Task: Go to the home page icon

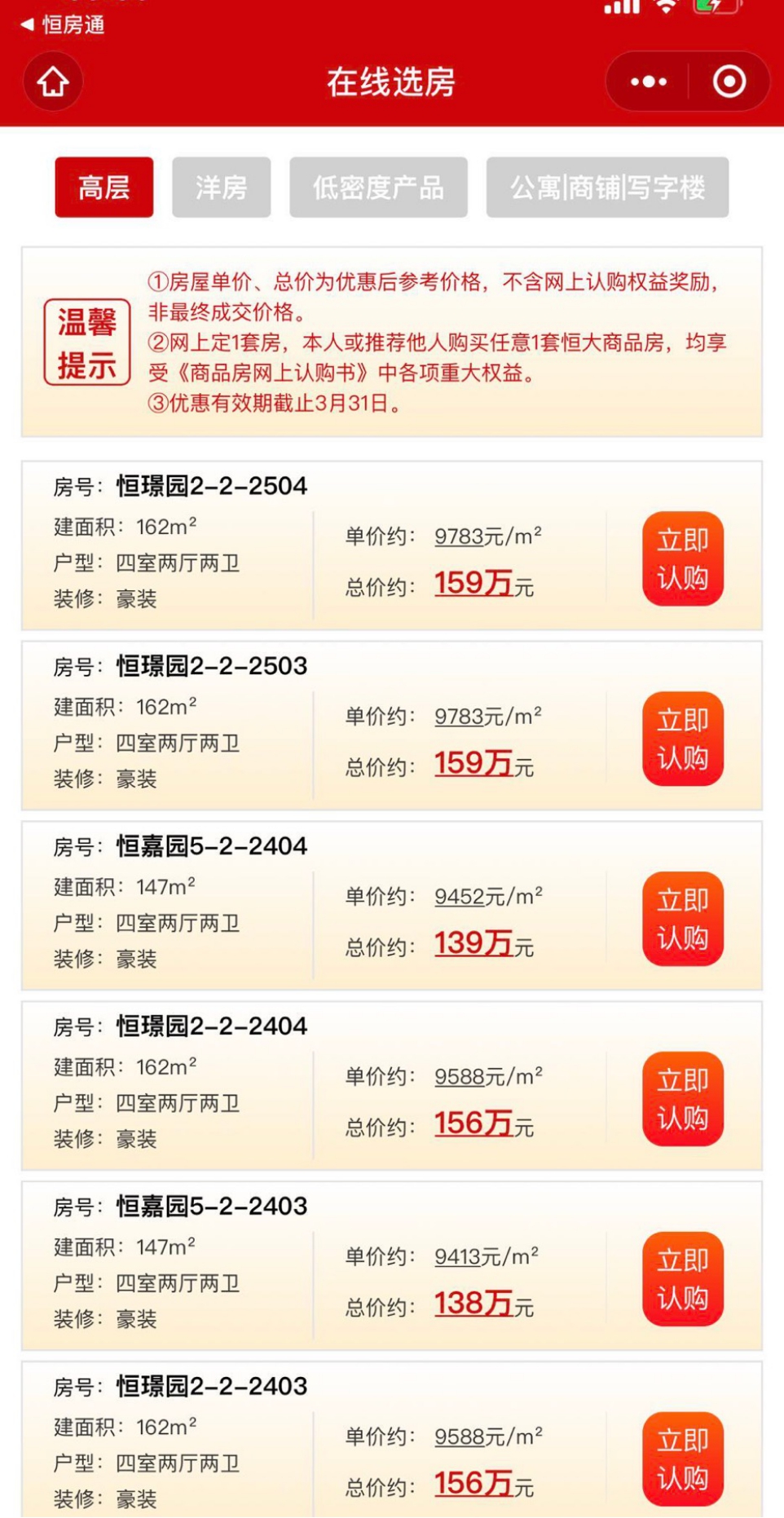Action: 53,82
